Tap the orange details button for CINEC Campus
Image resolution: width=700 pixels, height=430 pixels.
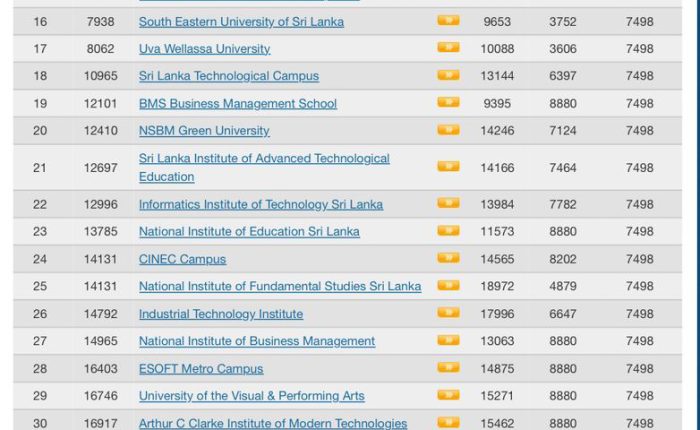tap(448, 258)
